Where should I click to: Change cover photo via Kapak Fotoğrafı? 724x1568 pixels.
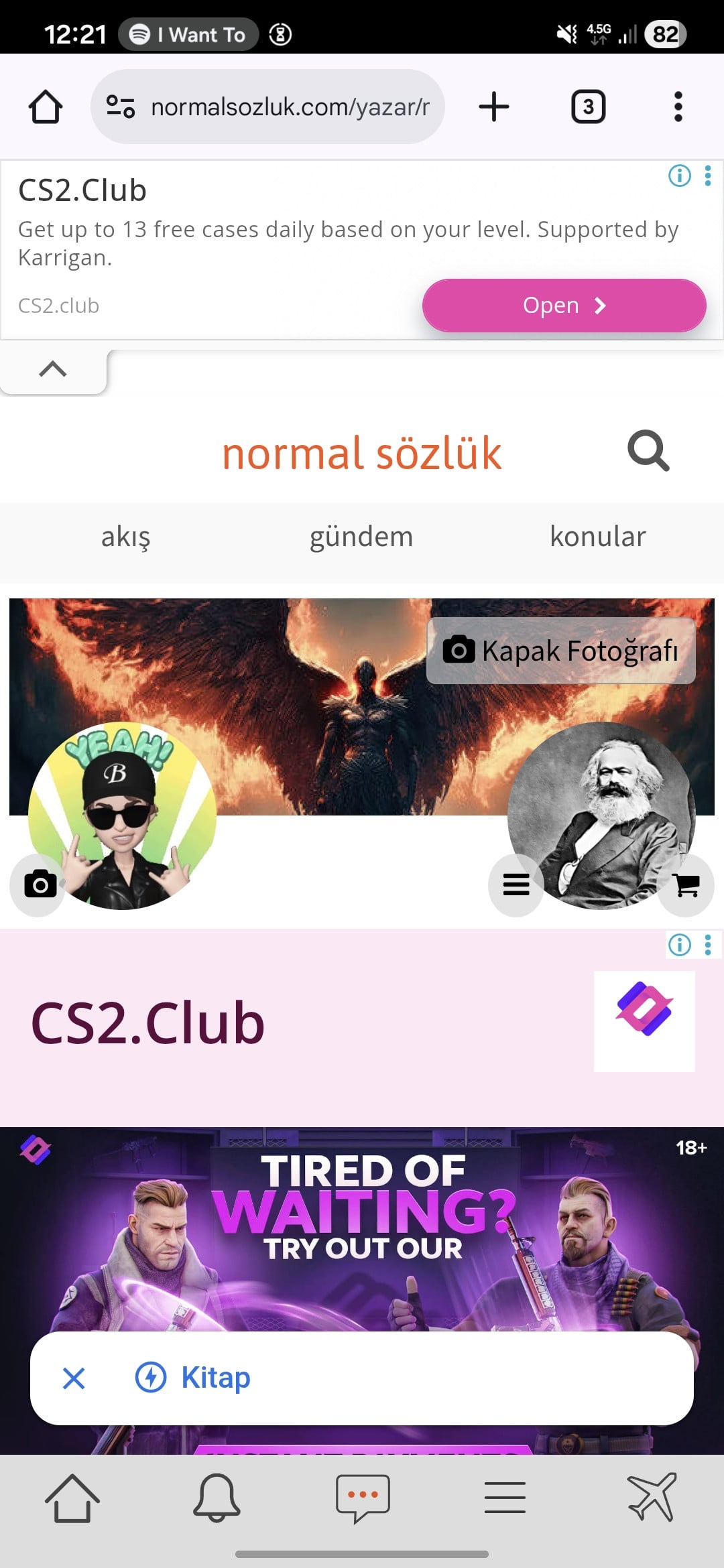coord(561,651)
